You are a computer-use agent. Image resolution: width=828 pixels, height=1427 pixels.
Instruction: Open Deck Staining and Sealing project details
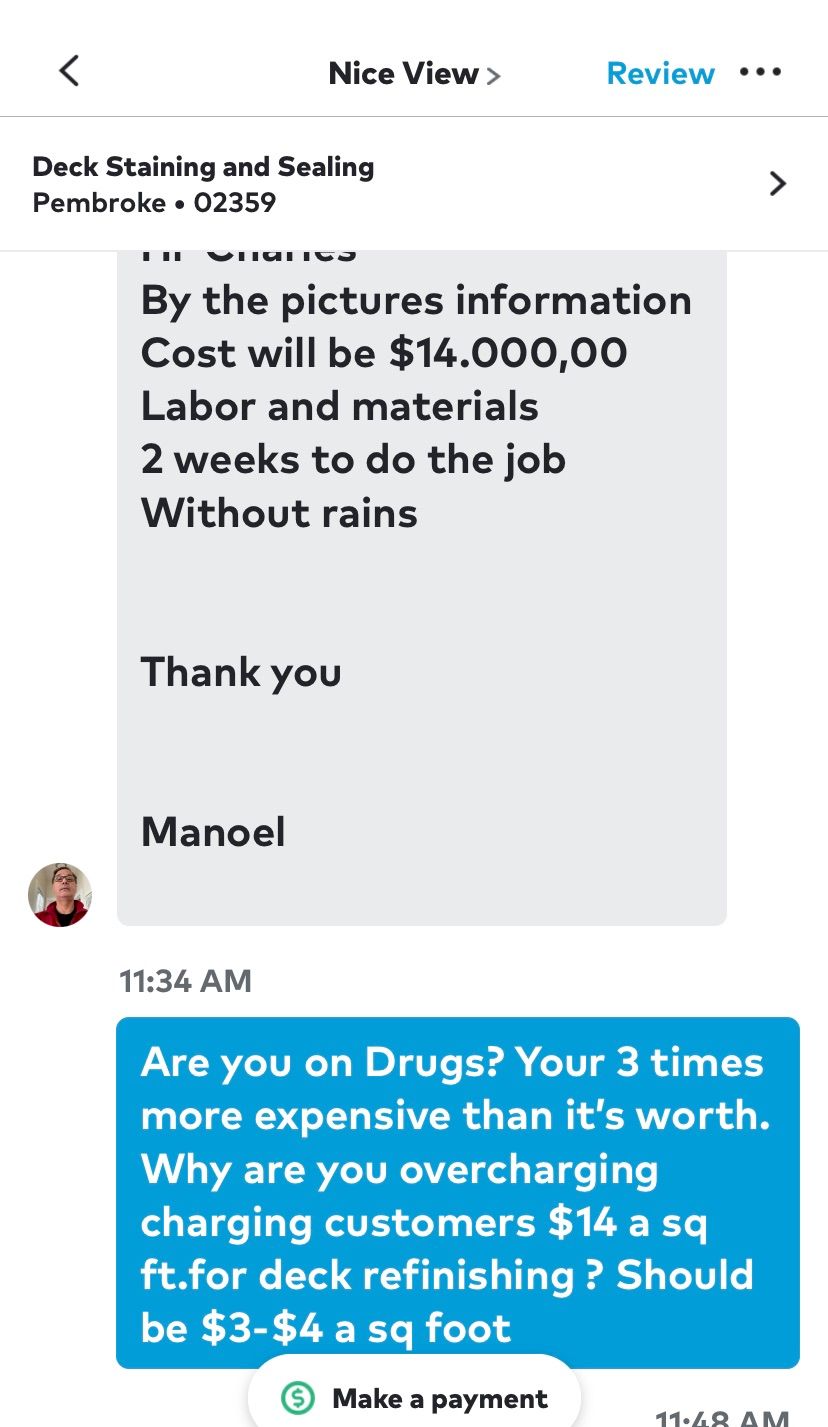coord(414,184)
